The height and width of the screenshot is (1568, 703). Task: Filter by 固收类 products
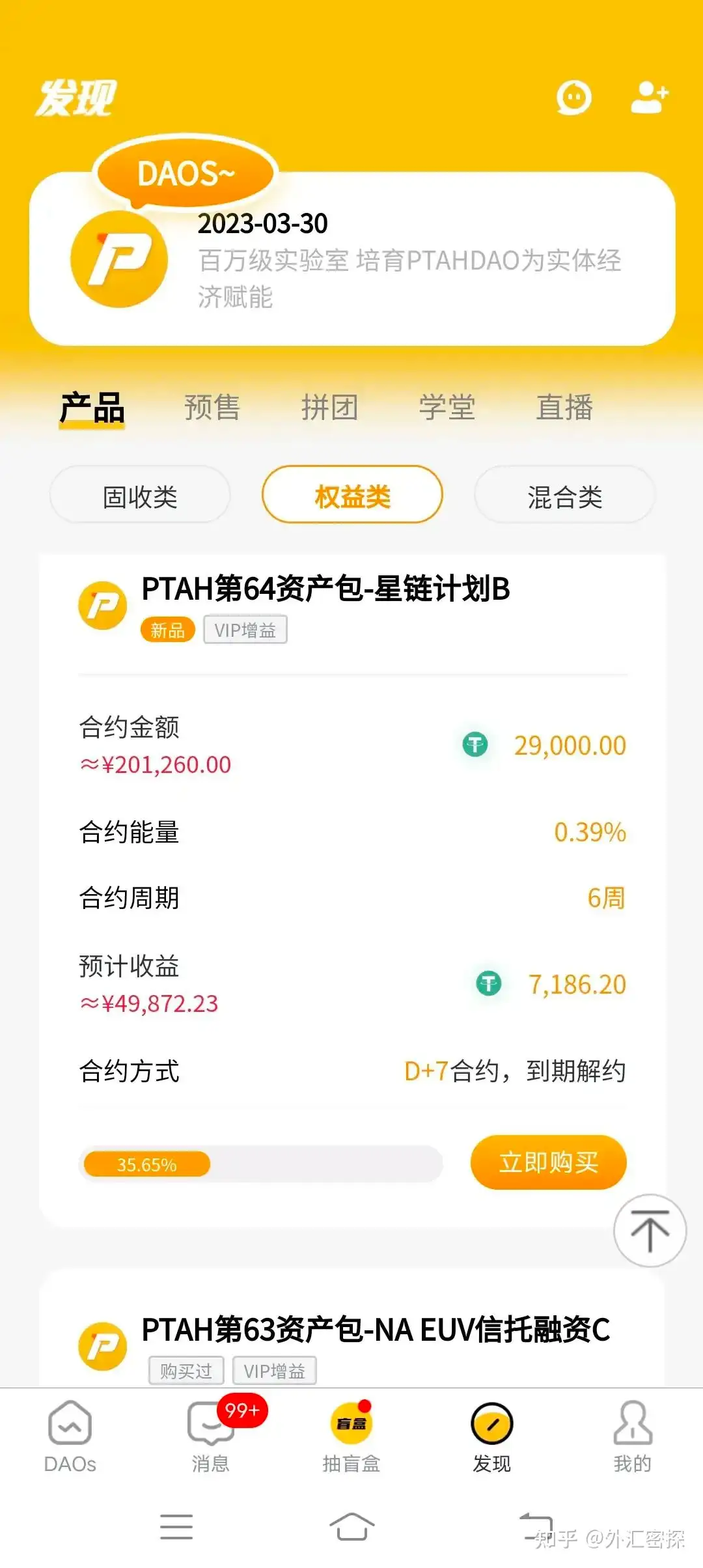(x=140, y=497)
